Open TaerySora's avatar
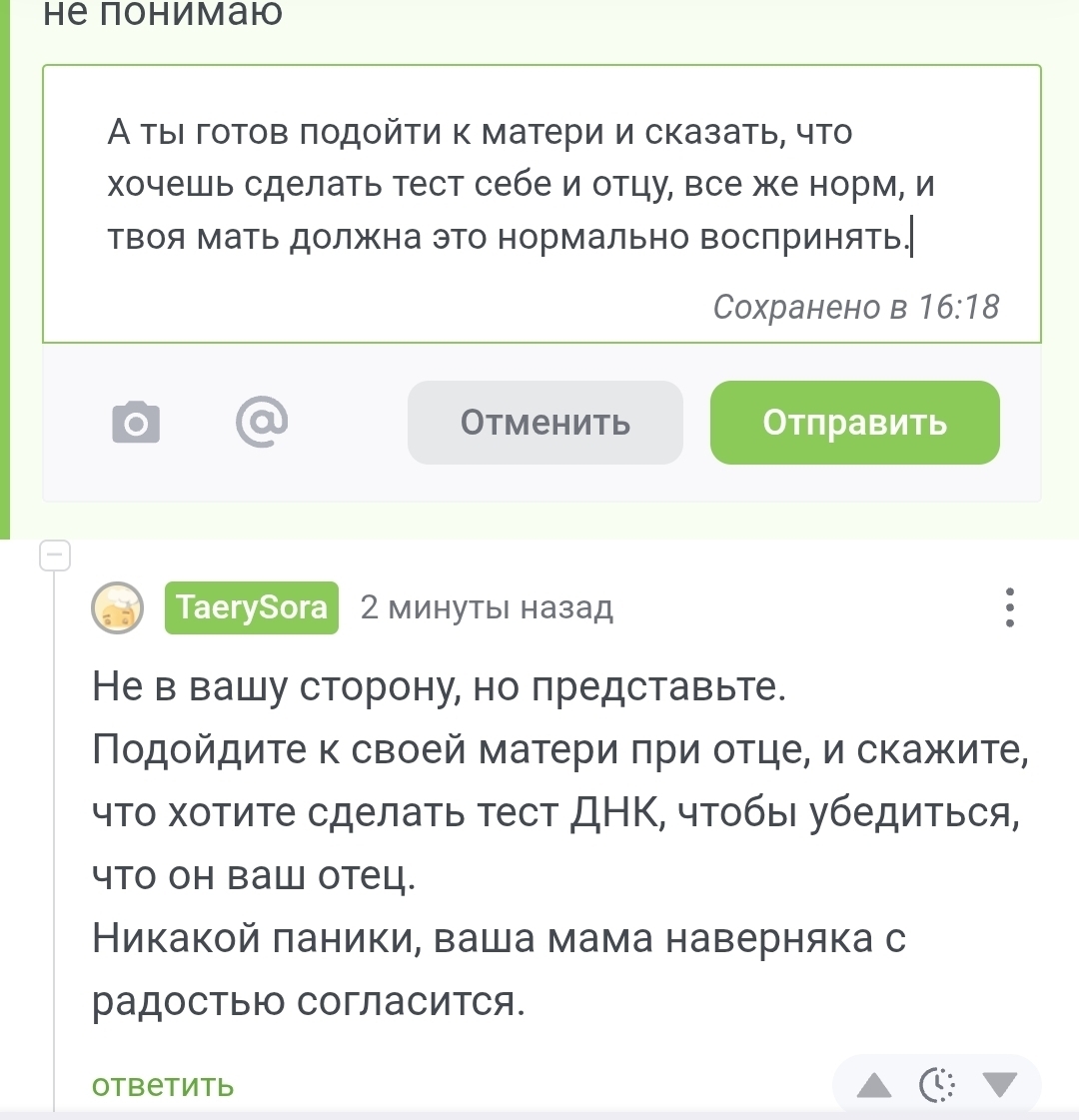The height and width of the screenshot is (1120, 1079). [118, 607]
